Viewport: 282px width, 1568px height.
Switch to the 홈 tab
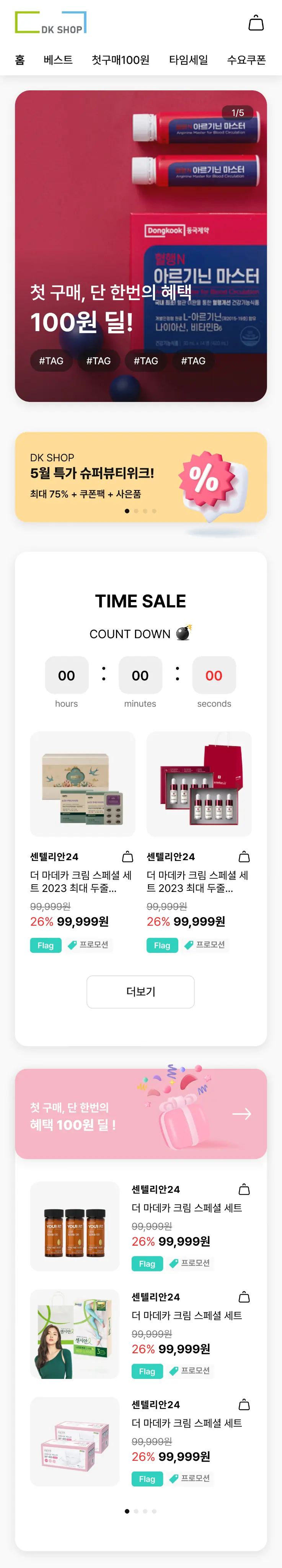pyautogui.click(x=20, y=60)
